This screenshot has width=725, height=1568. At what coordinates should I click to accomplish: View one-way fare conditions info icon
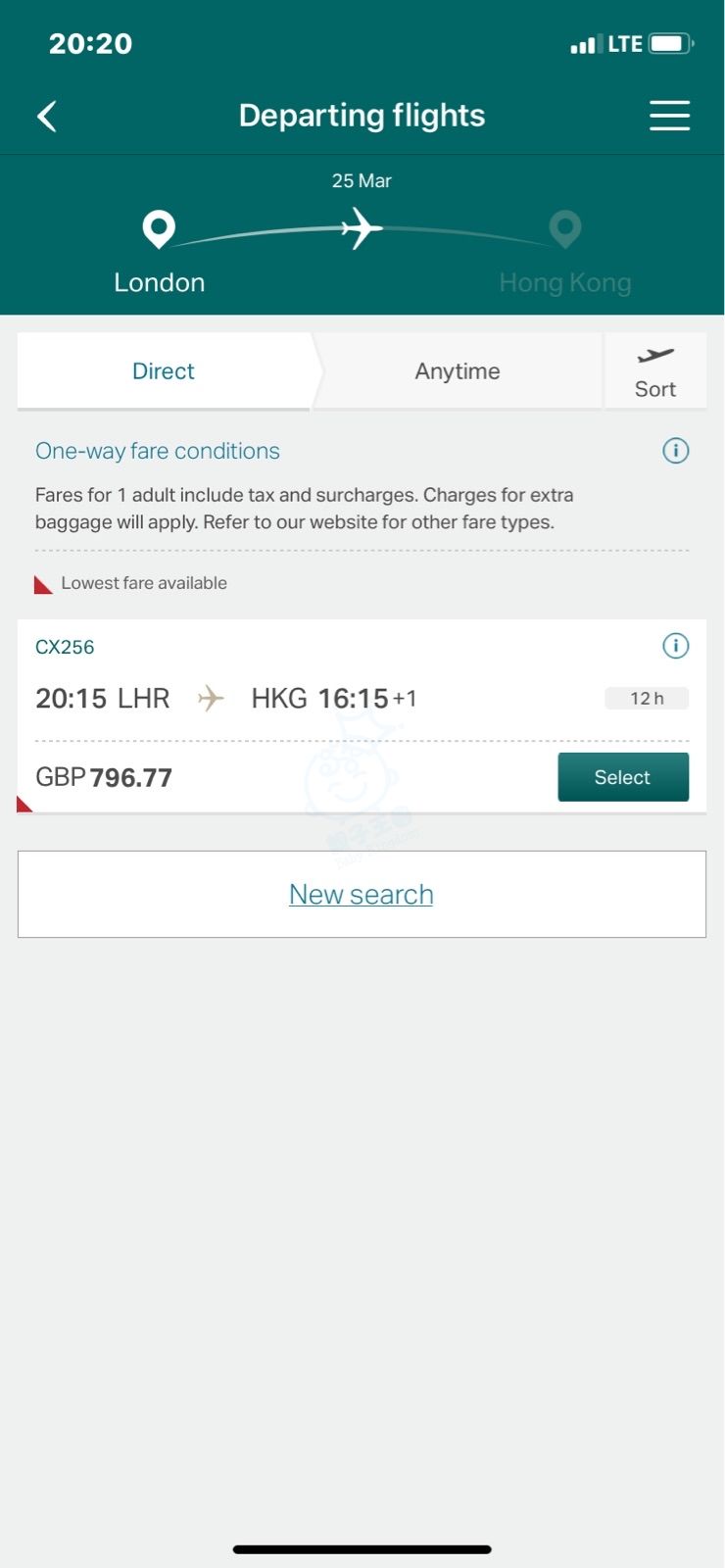(676, 451)
